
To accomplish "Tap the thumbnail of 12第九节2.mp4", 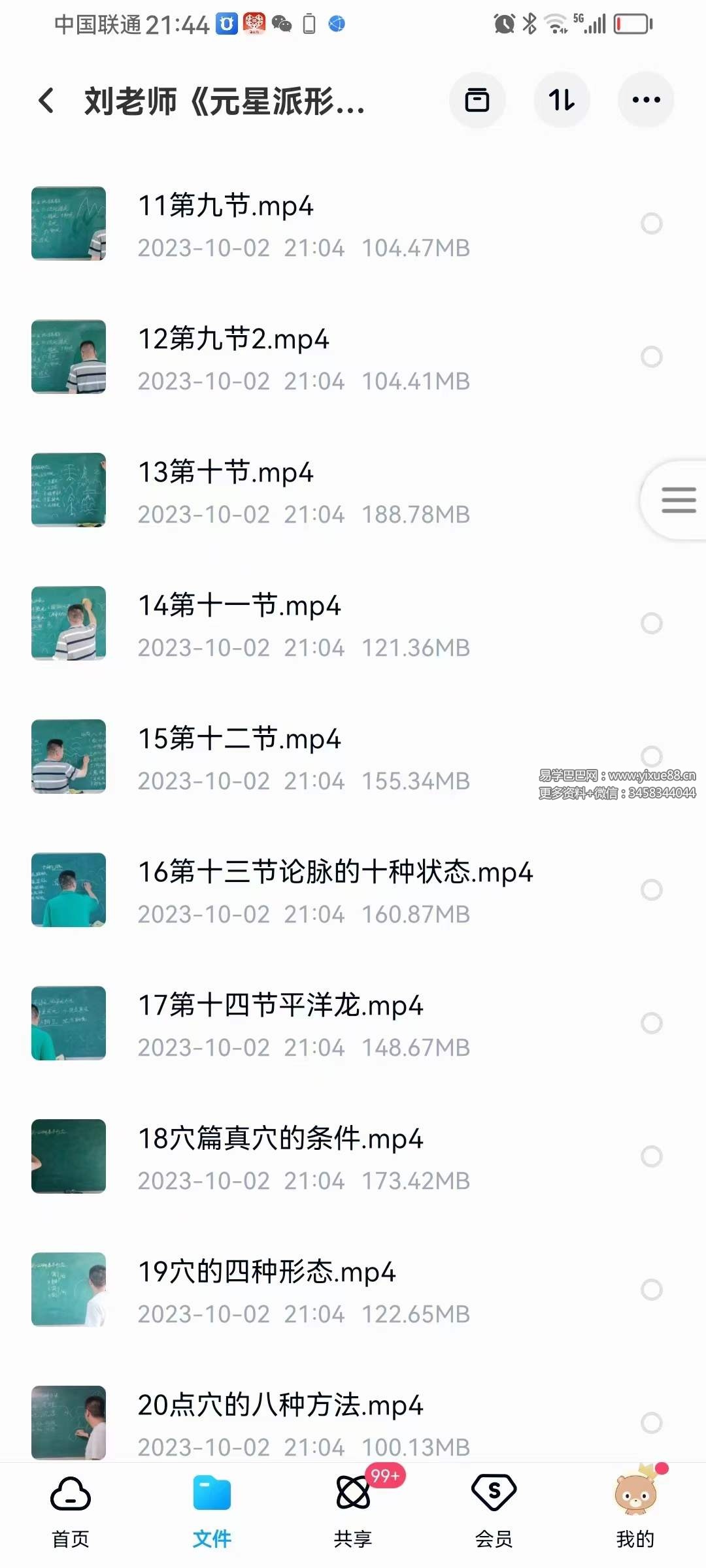I will pos(69,357).
